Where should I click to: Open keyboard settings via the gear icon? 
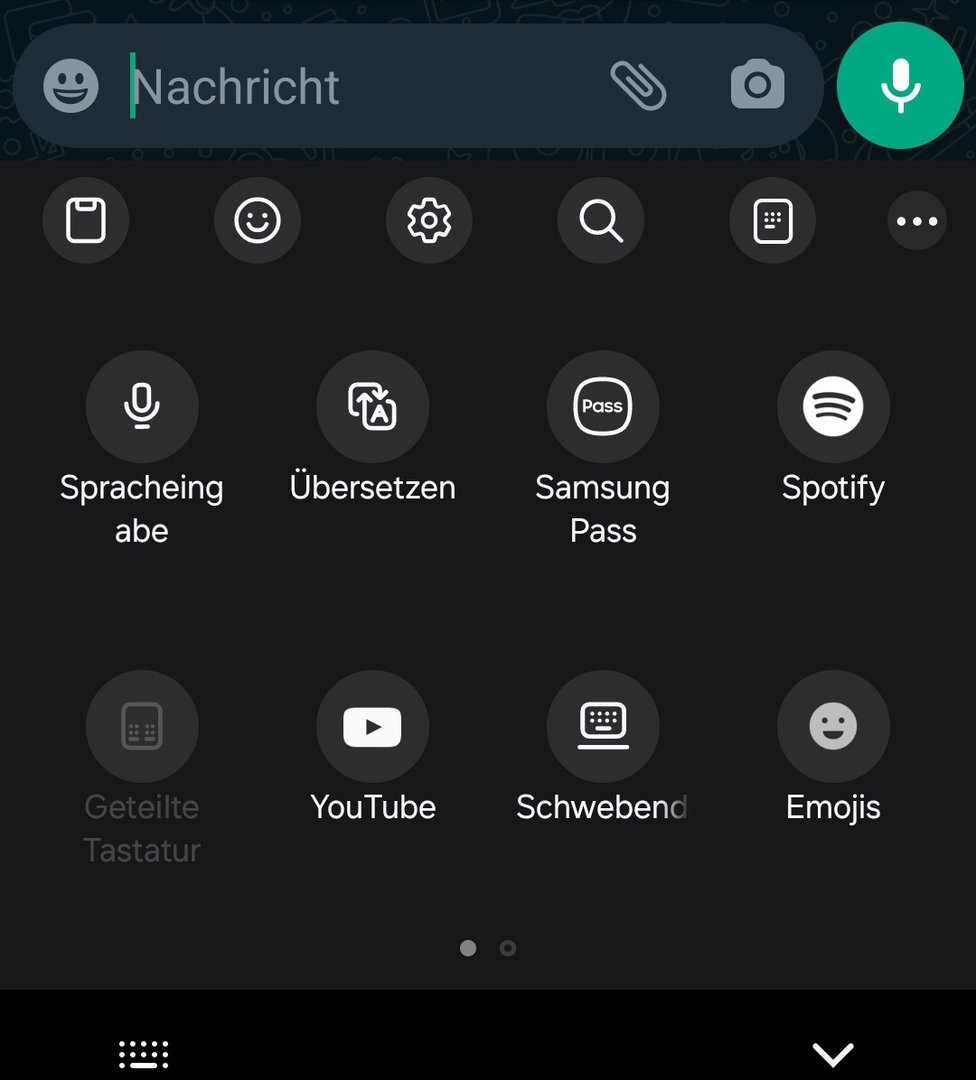click(x=429, y=221)
